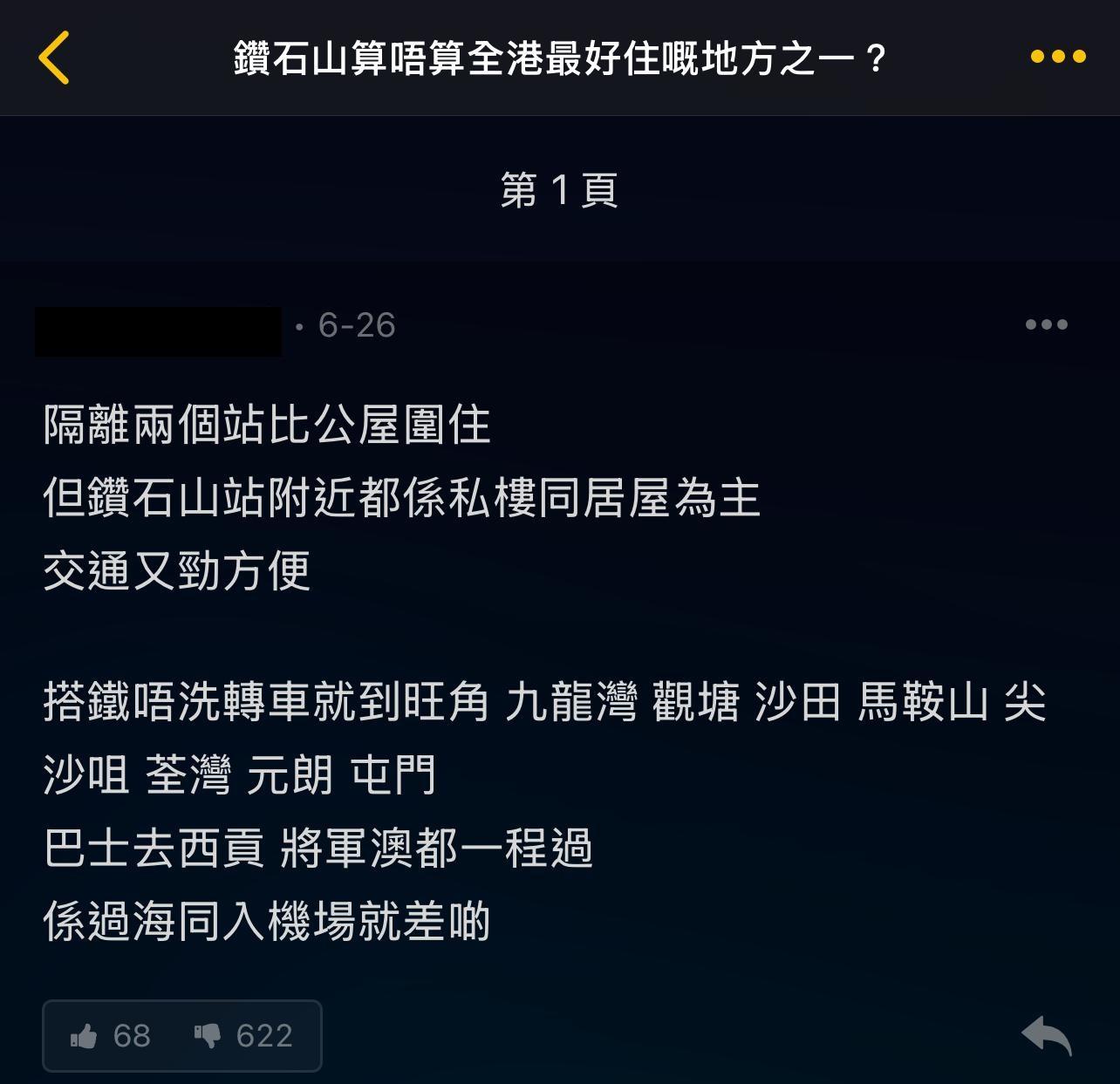Open the yellow thread options menu
This screenshot has width=1120, height=1084.
1057,58
